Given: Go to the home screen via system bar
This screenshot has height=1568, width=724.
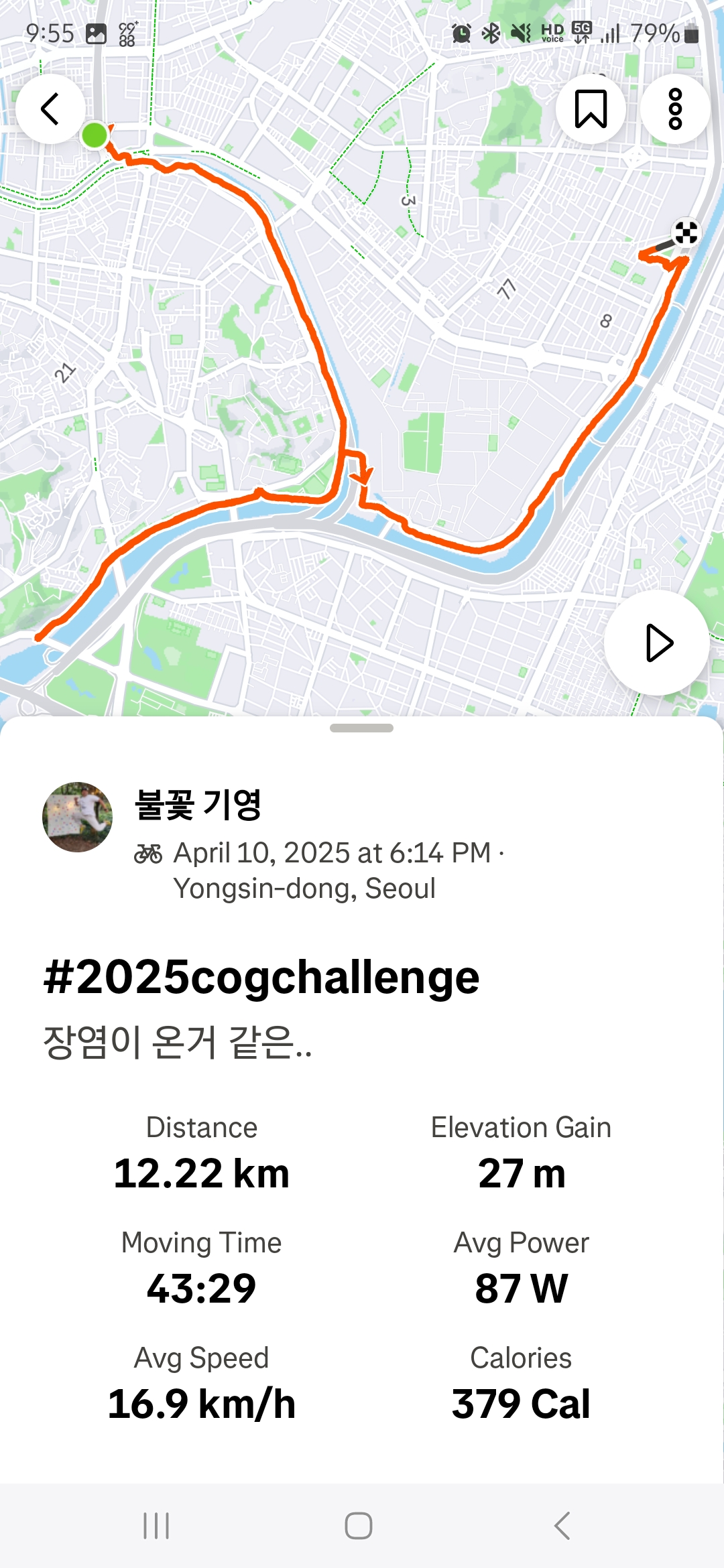Looking at the screenshot, I should tap(359, 1526).
